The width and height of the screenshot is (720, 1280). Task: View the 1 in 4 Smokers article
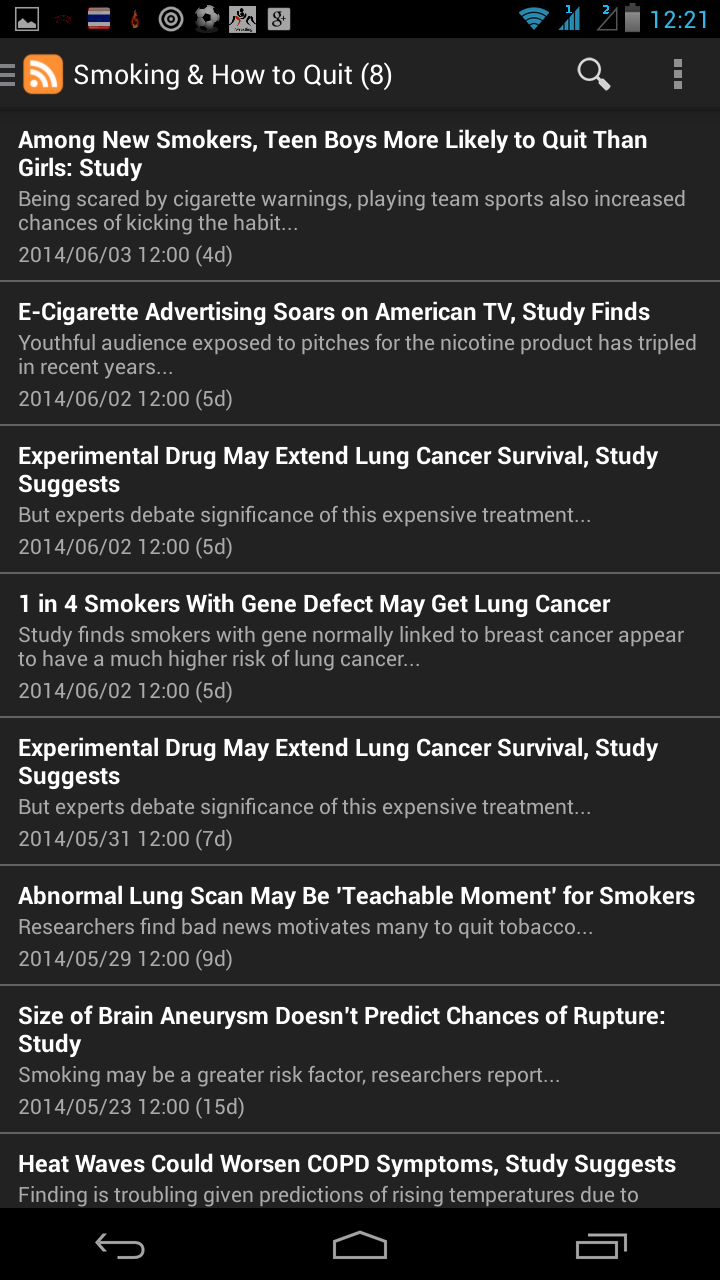click(360, 646)
